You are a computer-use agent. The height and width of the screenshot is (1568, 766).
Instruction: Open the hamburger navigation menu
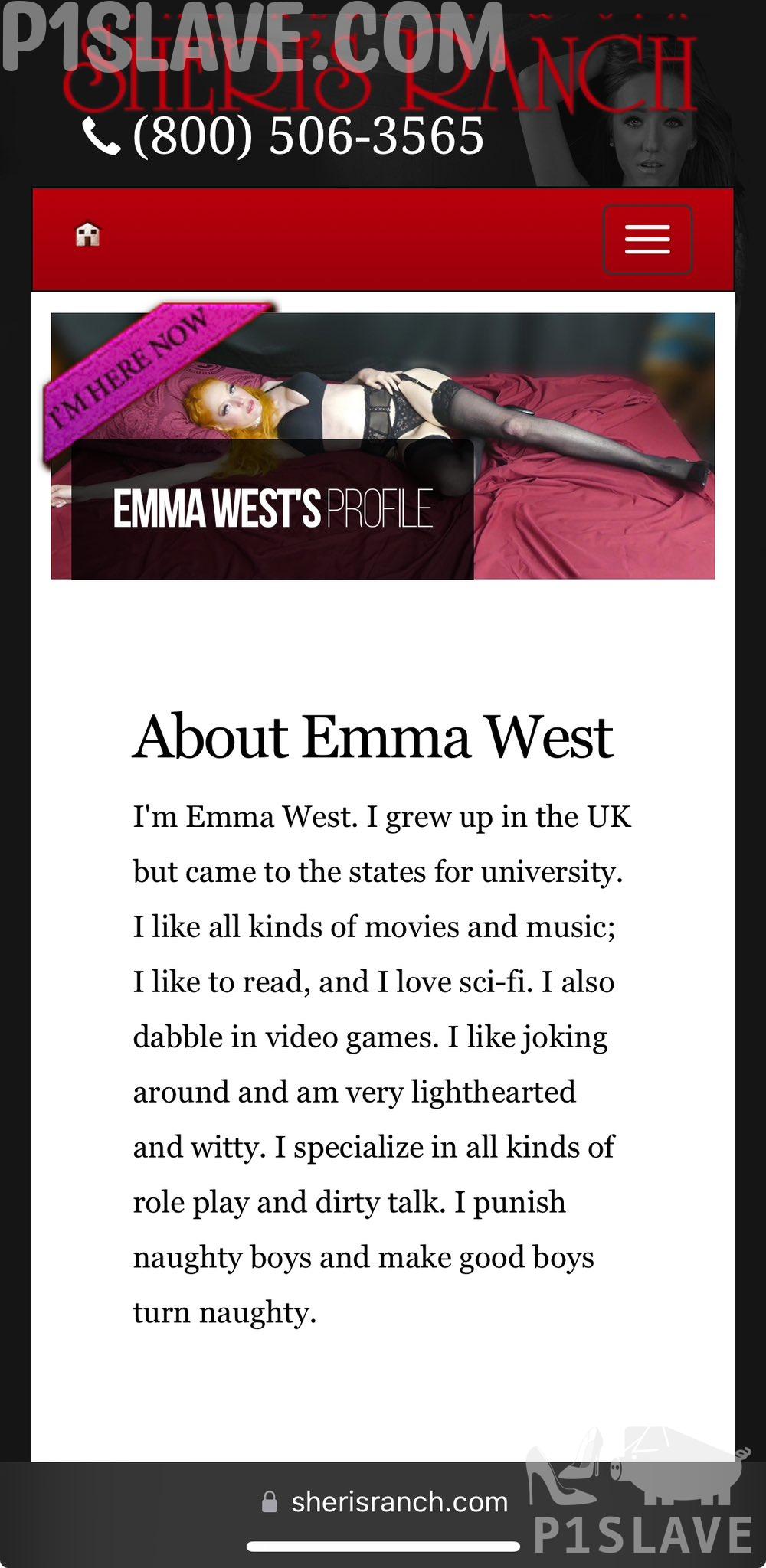pos(647,240)
